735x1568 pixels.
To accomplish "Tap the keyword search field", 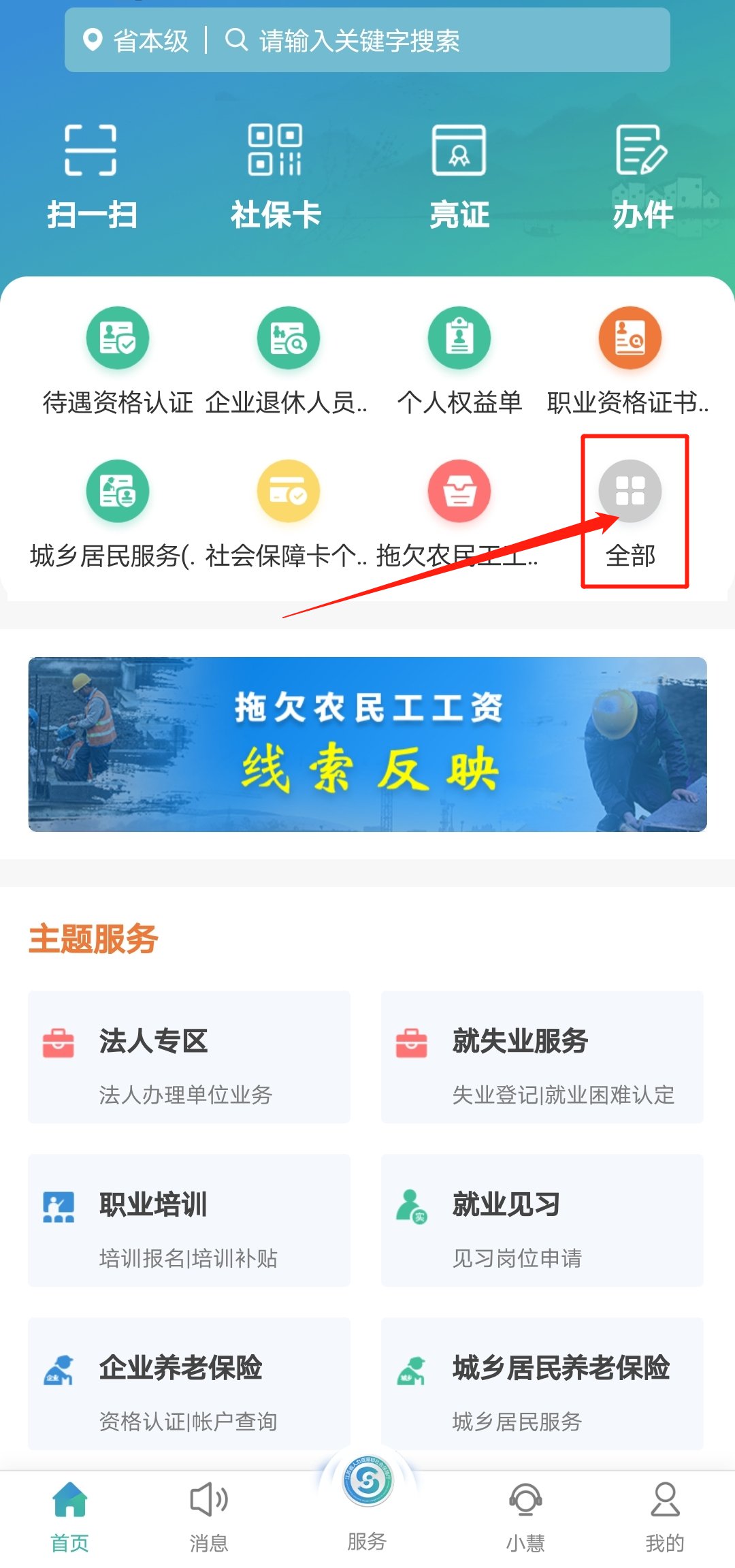I will point(408,41).
